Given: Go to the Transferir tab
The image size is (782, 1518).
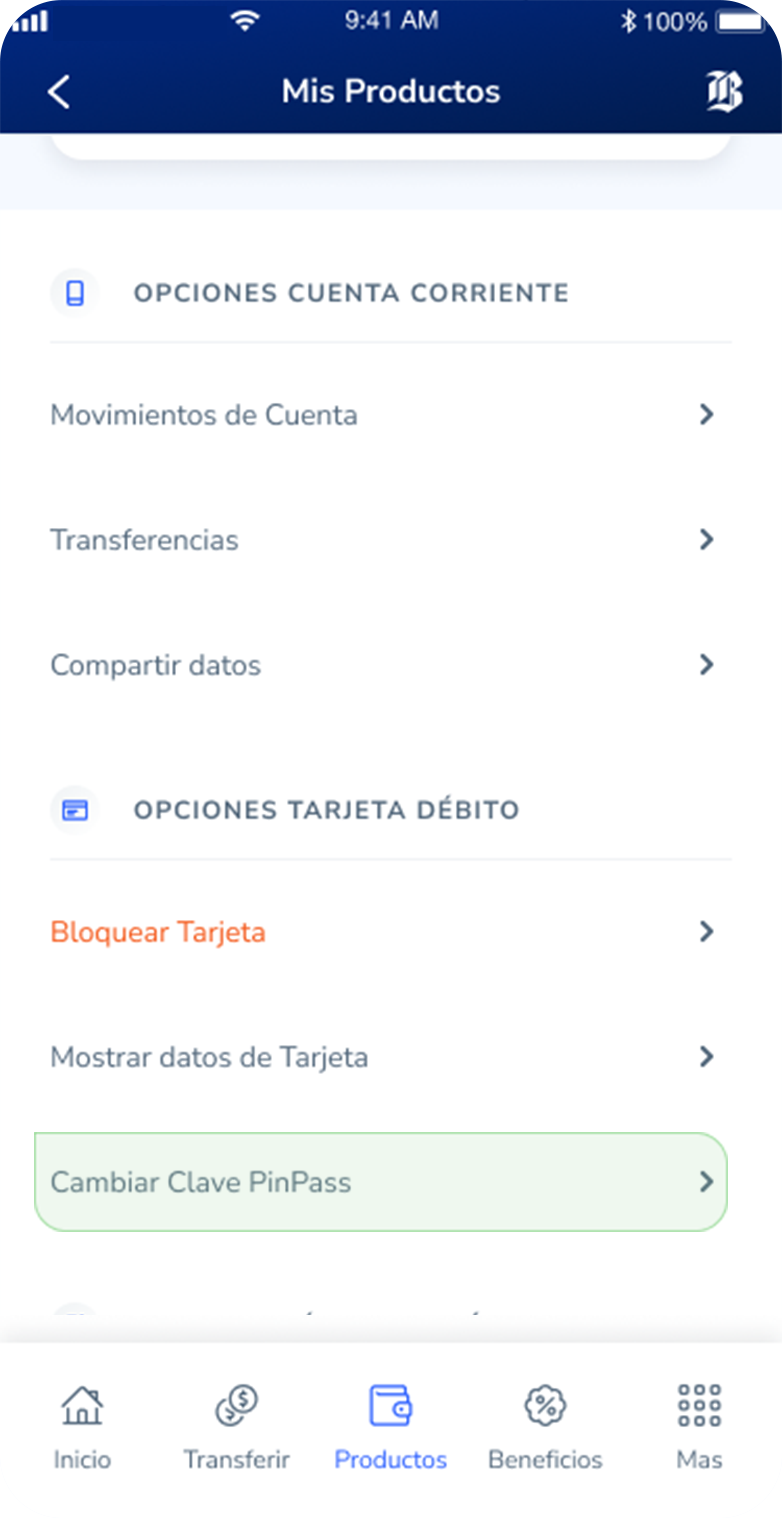Looking at the screenshot, I should 236,1427.
